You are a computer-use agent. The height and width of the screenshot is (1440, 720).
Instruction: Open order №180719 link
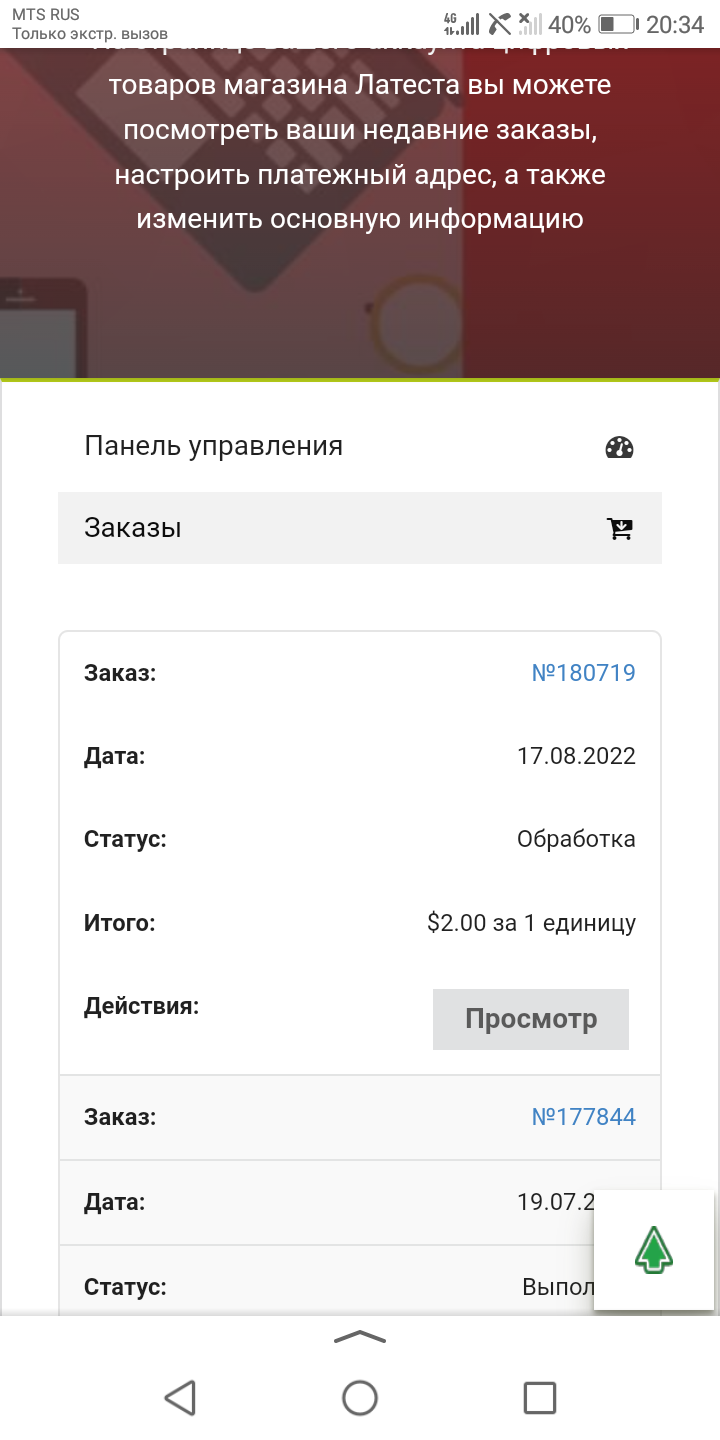point(583,673)
